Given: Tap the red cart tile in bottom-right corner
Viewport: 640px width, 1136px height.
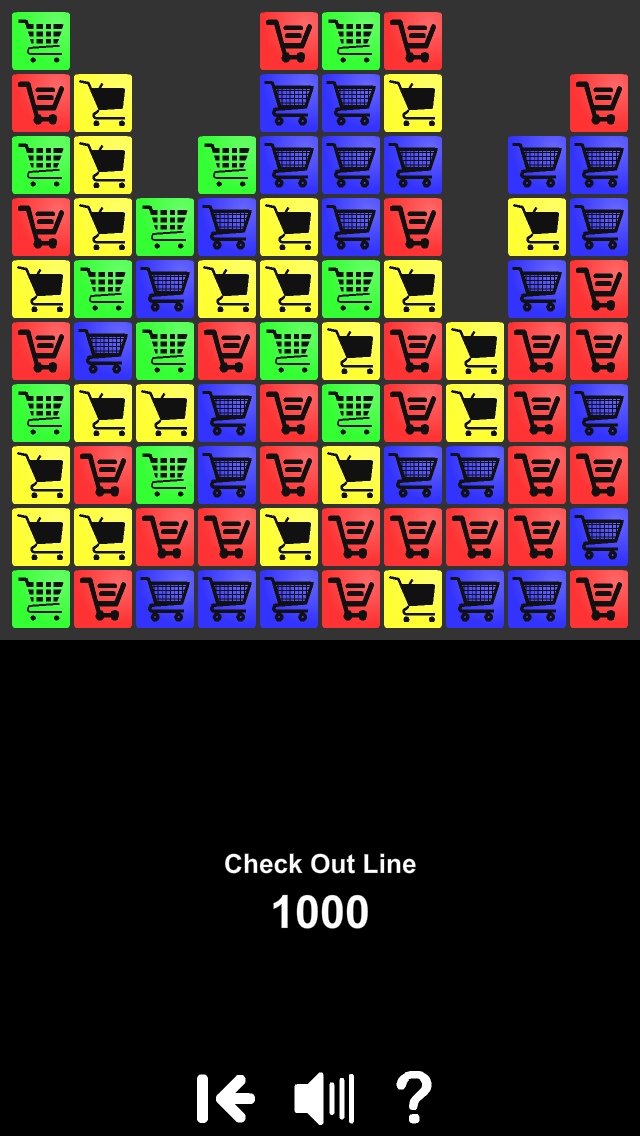Looking at the screenshot, I should (599, 599).
